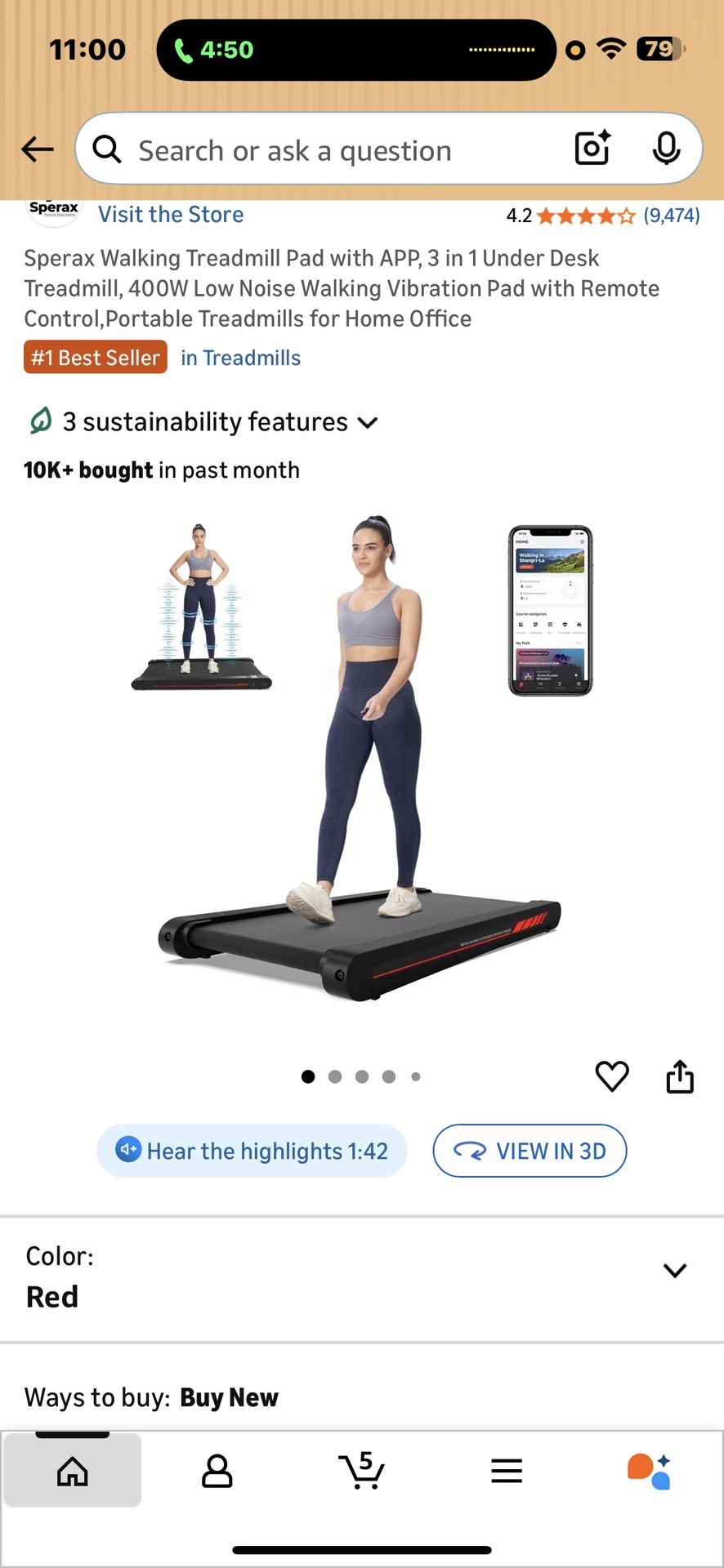Tap the Search or ask a question field
The height and width of the screenshot is (1568, 724).
tap(294, 149)
